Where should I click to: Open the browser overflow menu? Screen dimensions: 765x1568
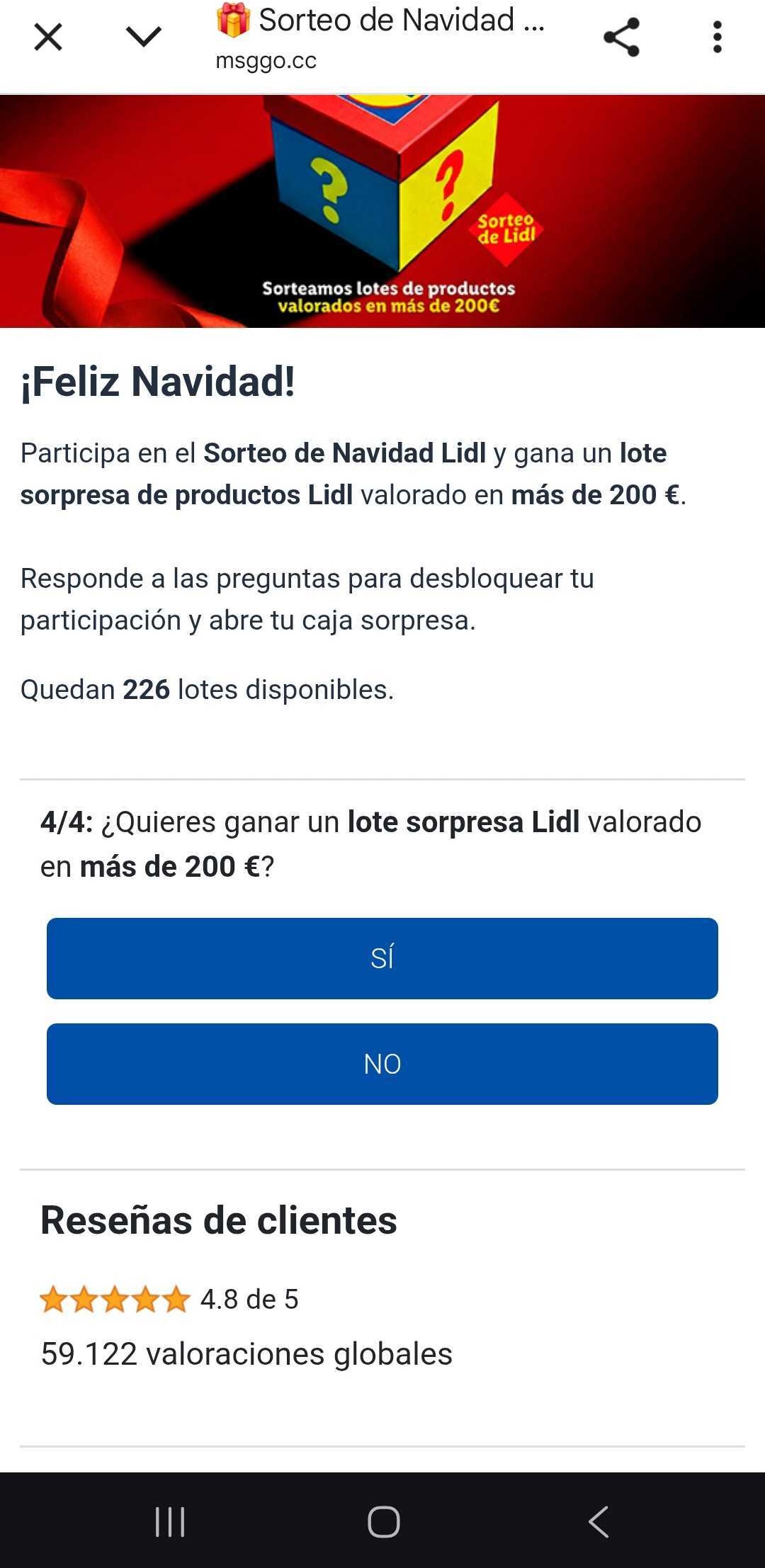[717, 37]
